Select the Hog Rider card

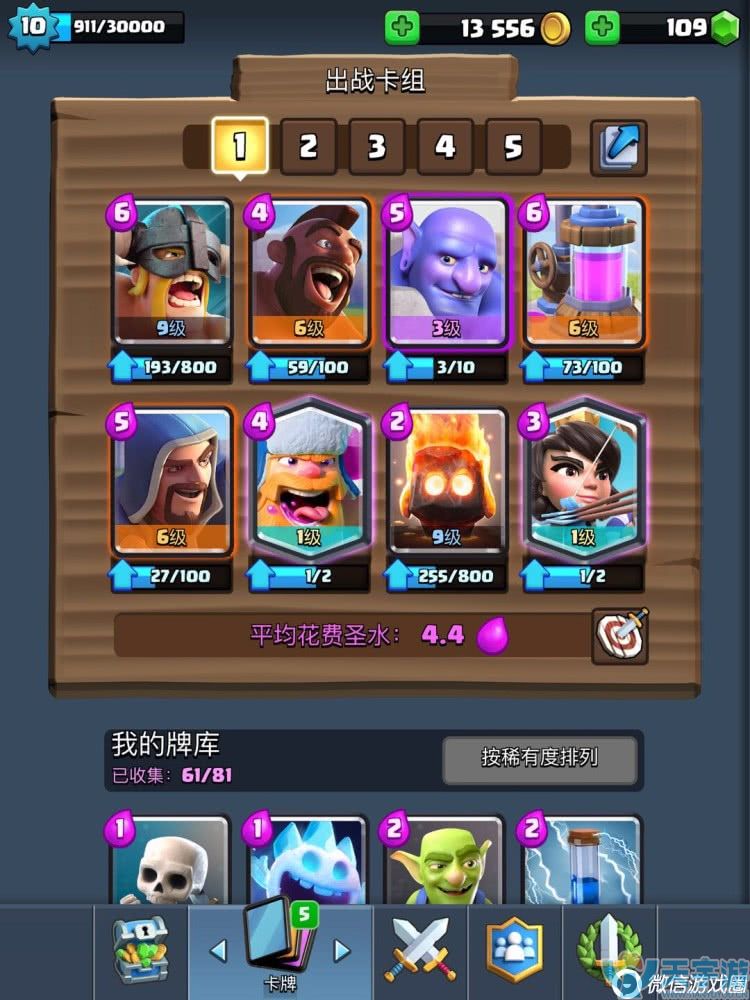click(x=310, y=272)
